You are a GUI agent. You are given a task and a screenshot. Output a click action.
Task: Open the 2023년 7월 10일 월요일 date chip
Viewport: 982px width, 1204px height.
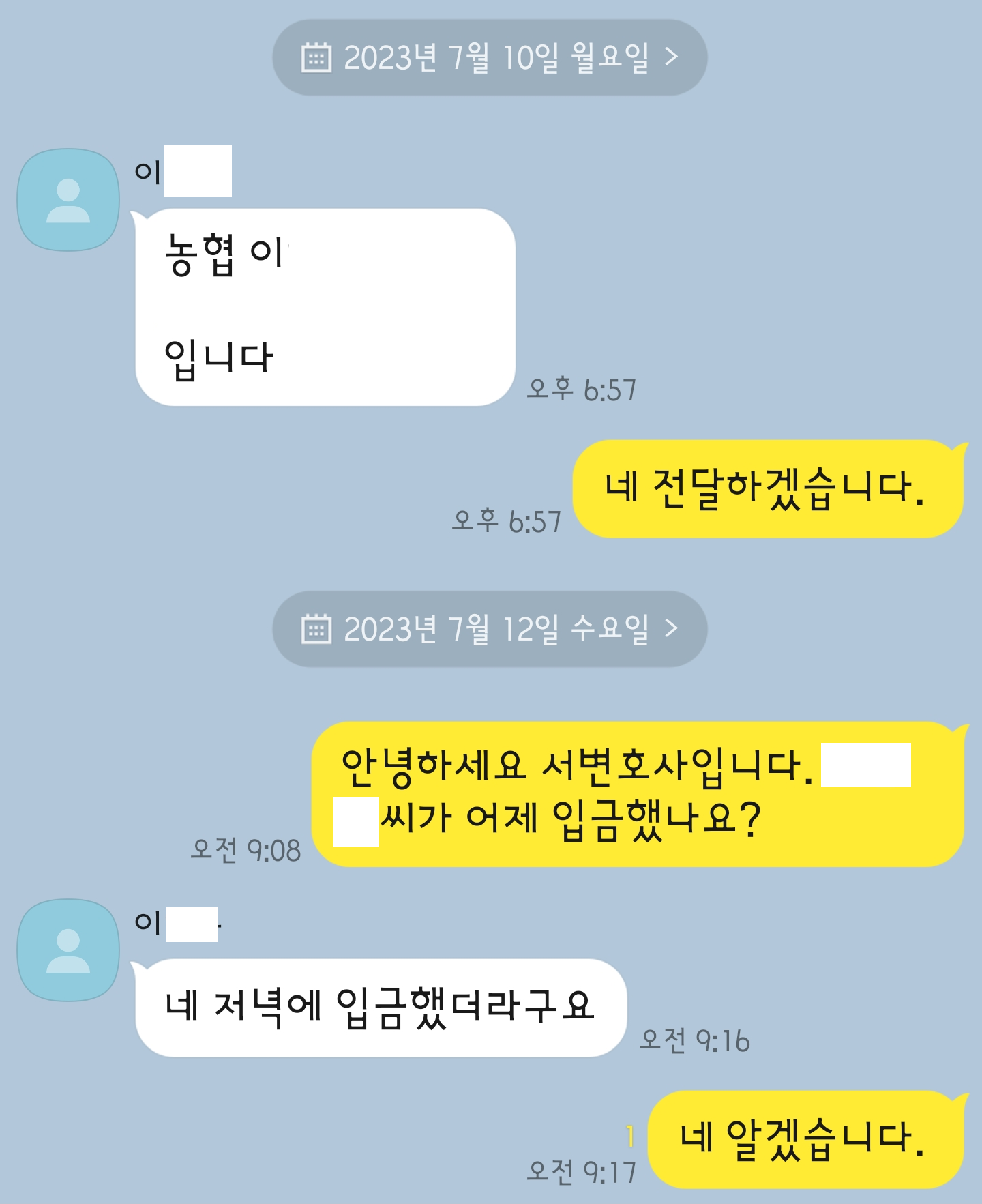pyautogui.click(x=490, y=57)
